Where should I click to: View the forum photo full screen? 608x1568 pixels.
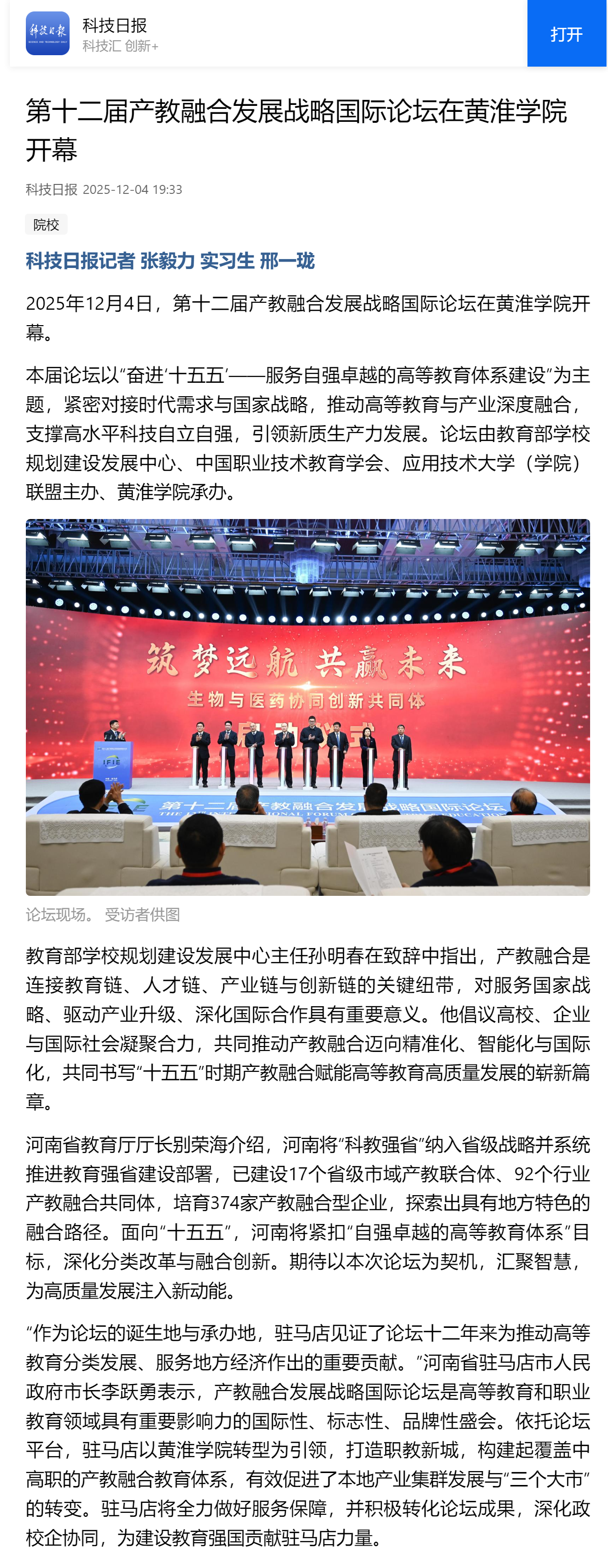tap(307, 707)
